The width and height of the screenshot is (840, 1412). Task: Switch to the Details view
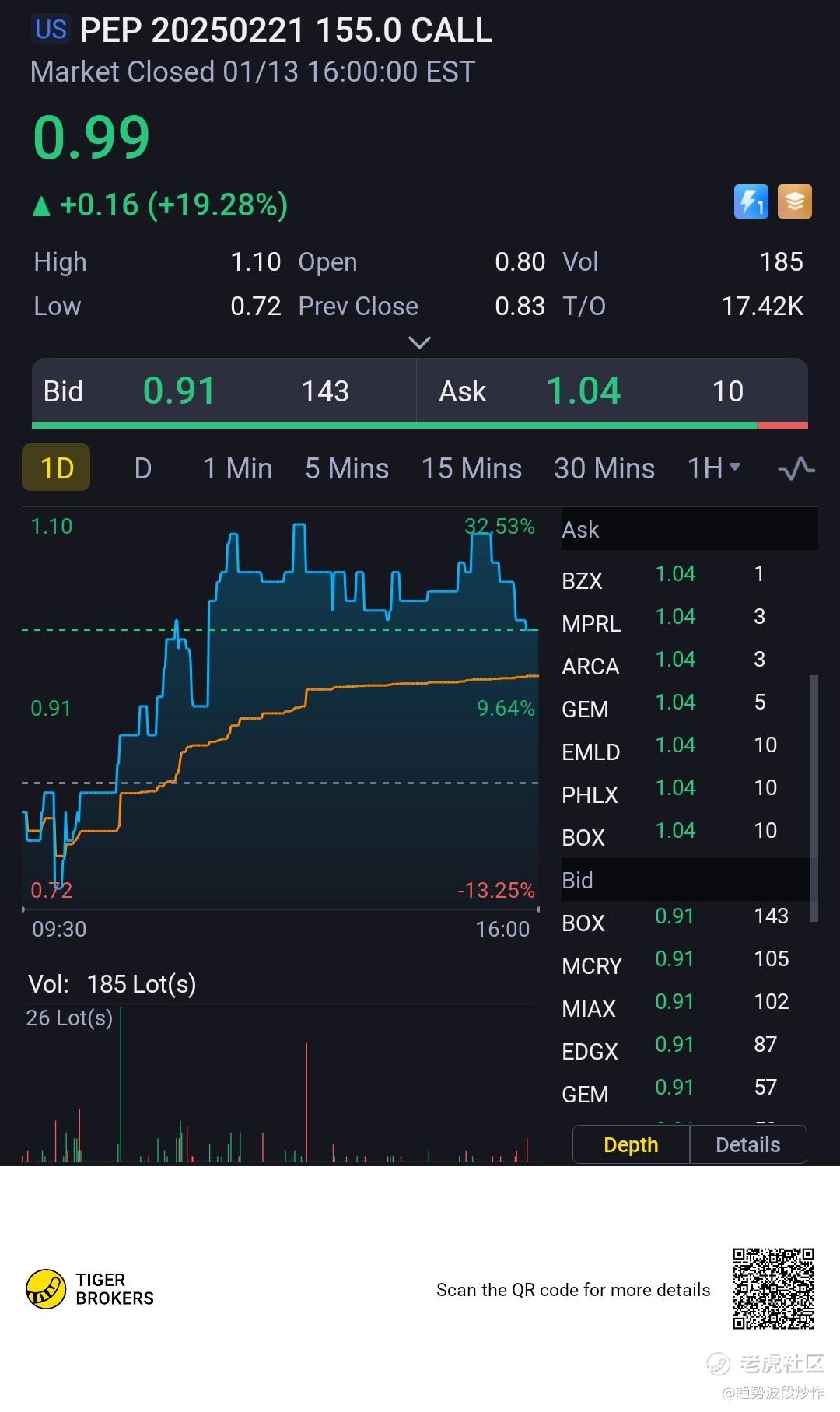pos(747,1144)
